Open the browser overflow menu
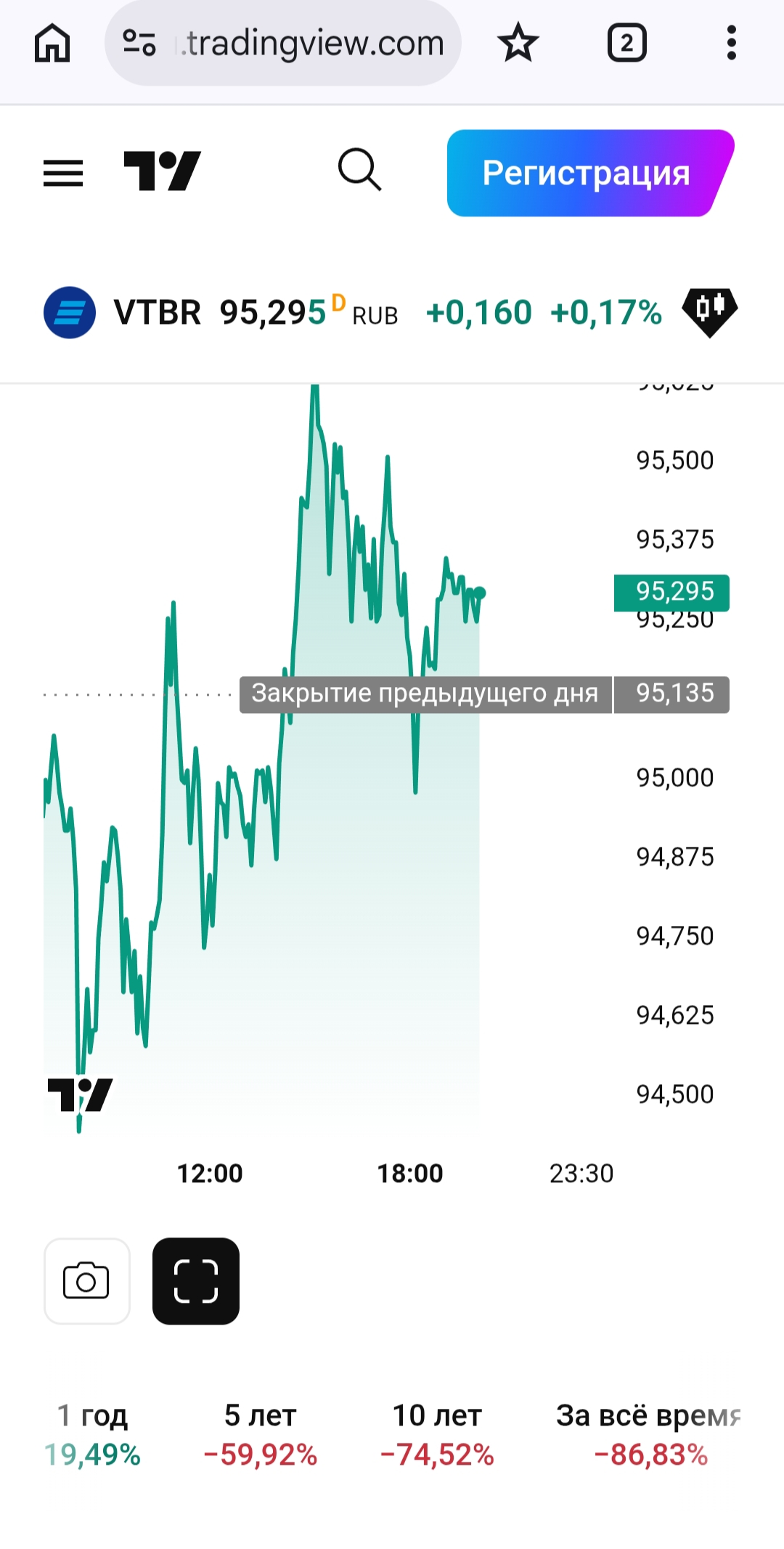 click(x=731, y=43)
